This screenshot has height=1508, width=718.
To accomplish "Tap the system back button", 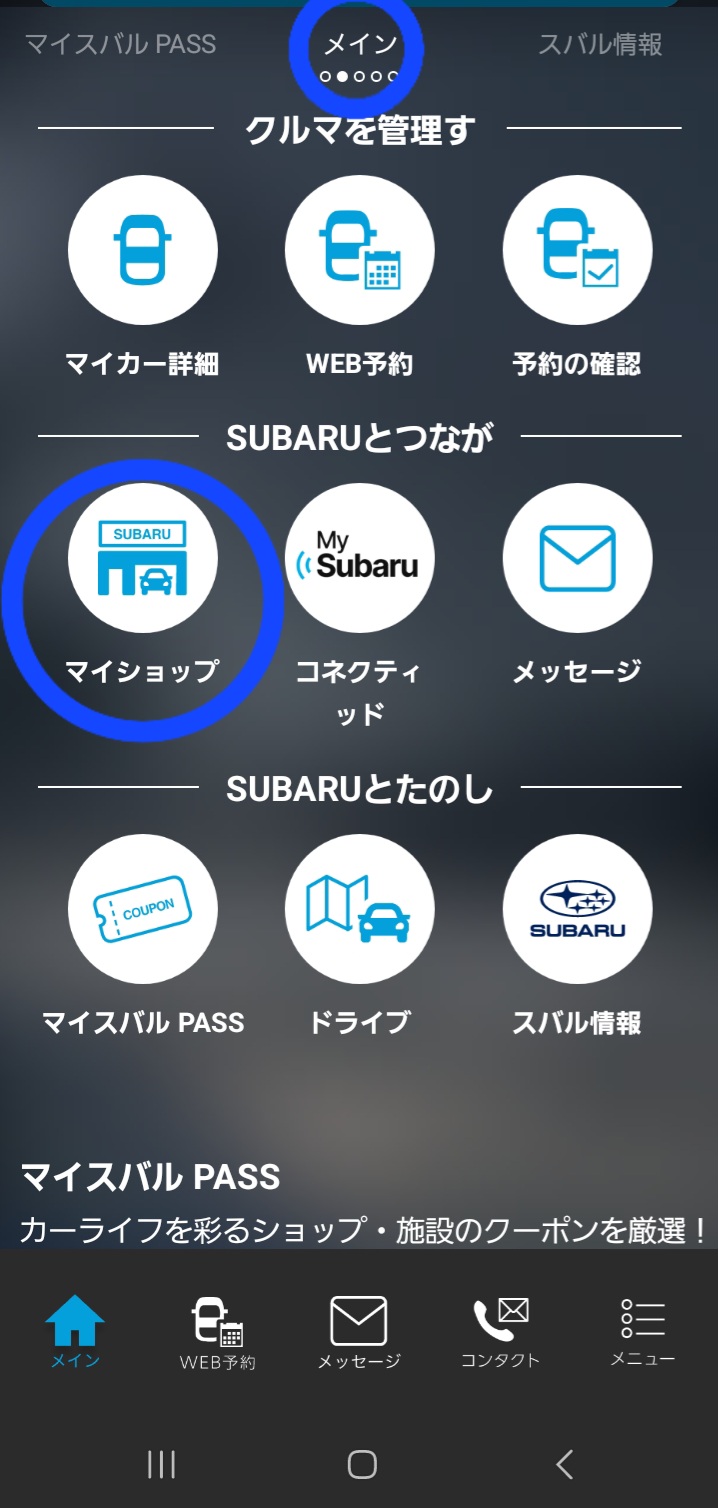I will pos(565,1465).
